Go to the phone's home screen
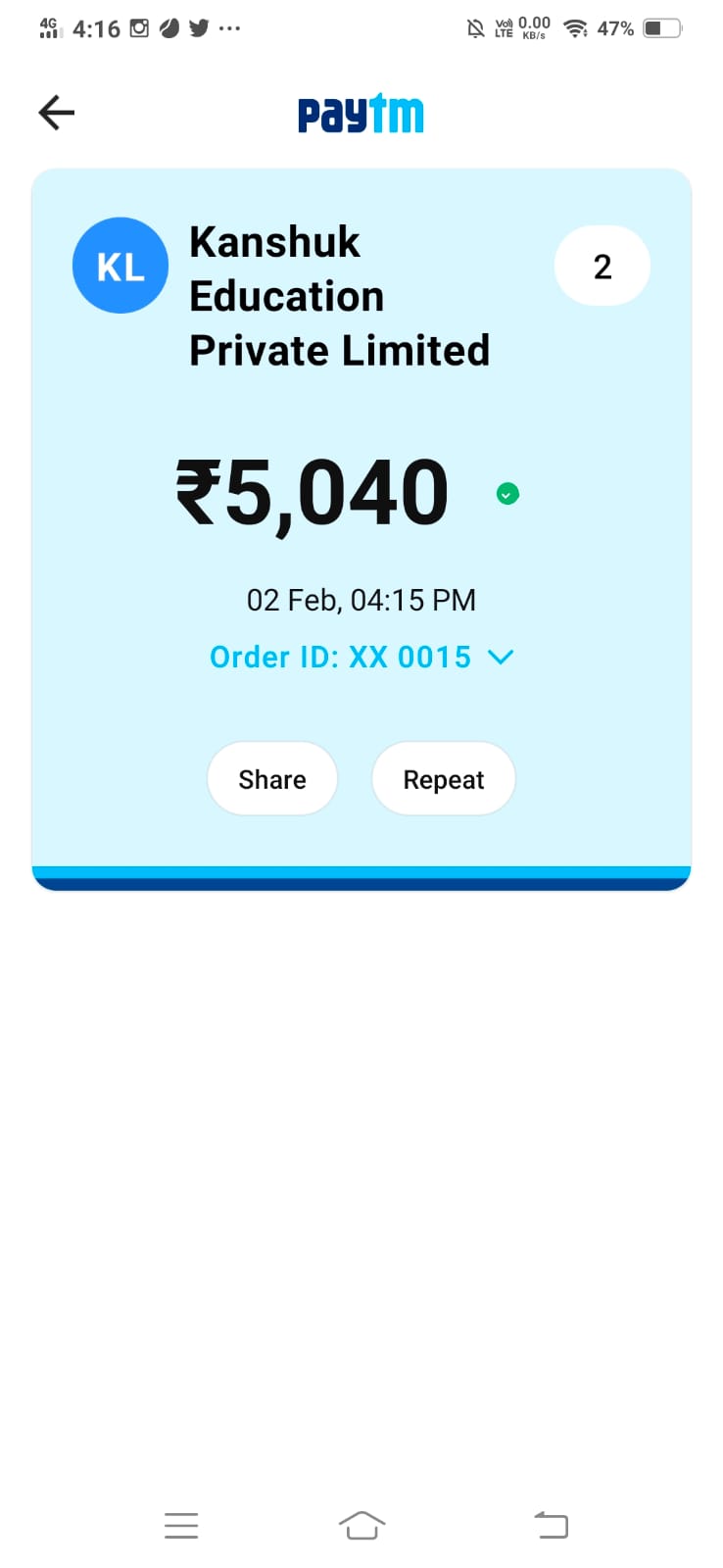The width and height of the screenshot is (723, 1568). (361, 1525)
